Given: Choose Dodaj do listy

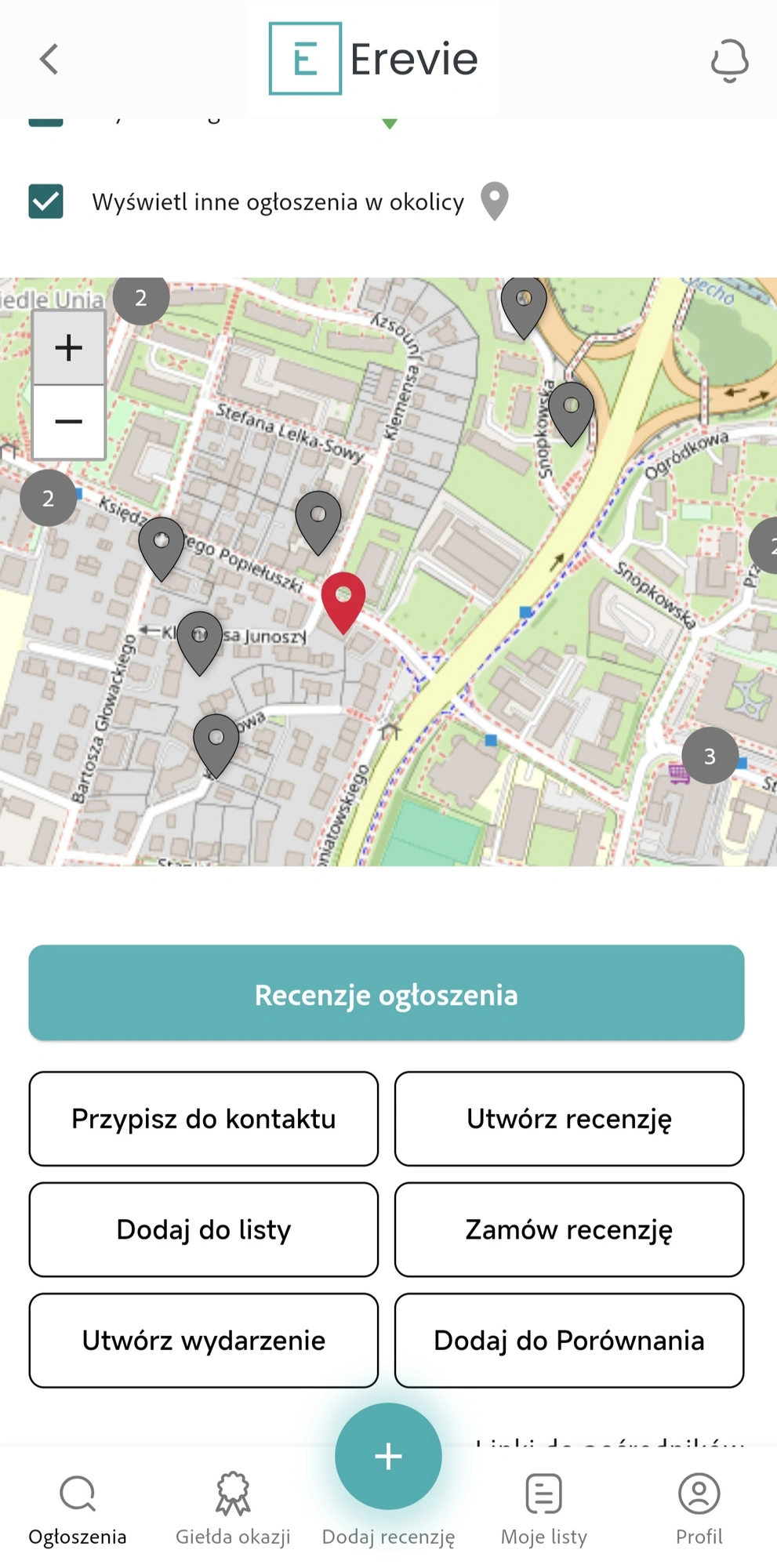Looking at the screenshot, I should (204, 1229).
